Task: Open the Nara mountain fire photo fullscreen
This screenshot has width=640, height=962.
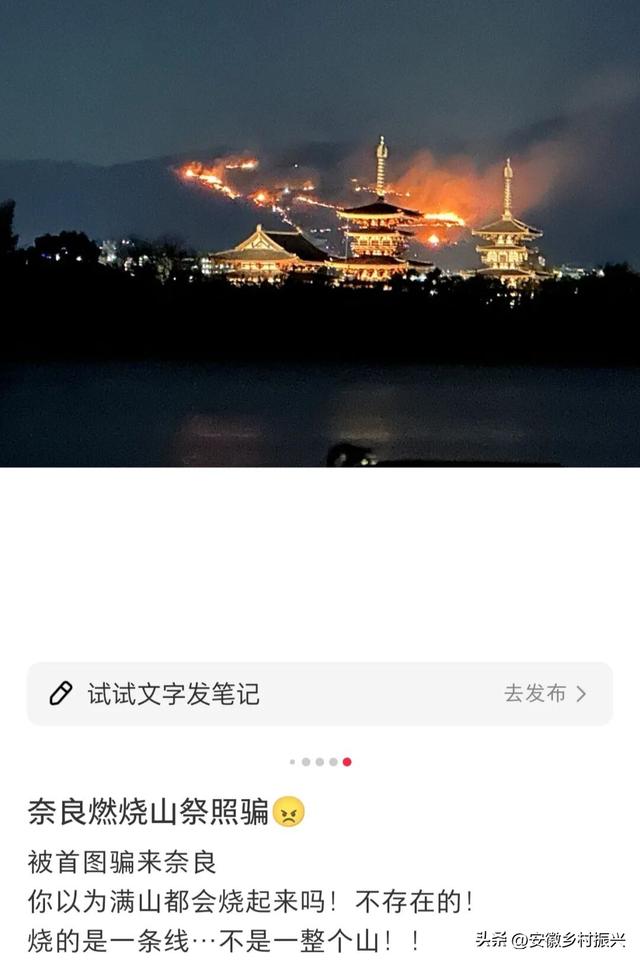Action: [x=320, y=234]
